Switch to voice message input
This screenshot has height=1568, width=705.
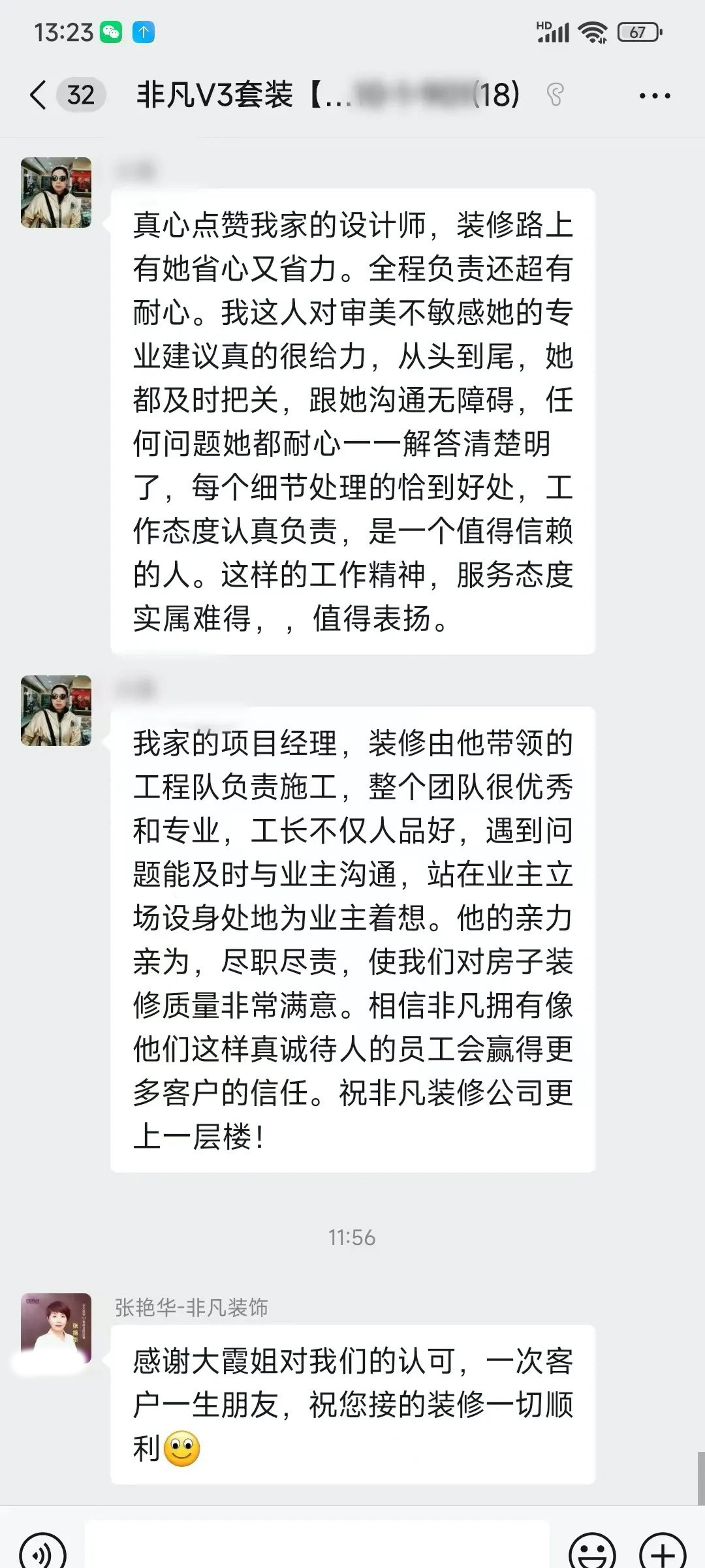coord(43,1554)
